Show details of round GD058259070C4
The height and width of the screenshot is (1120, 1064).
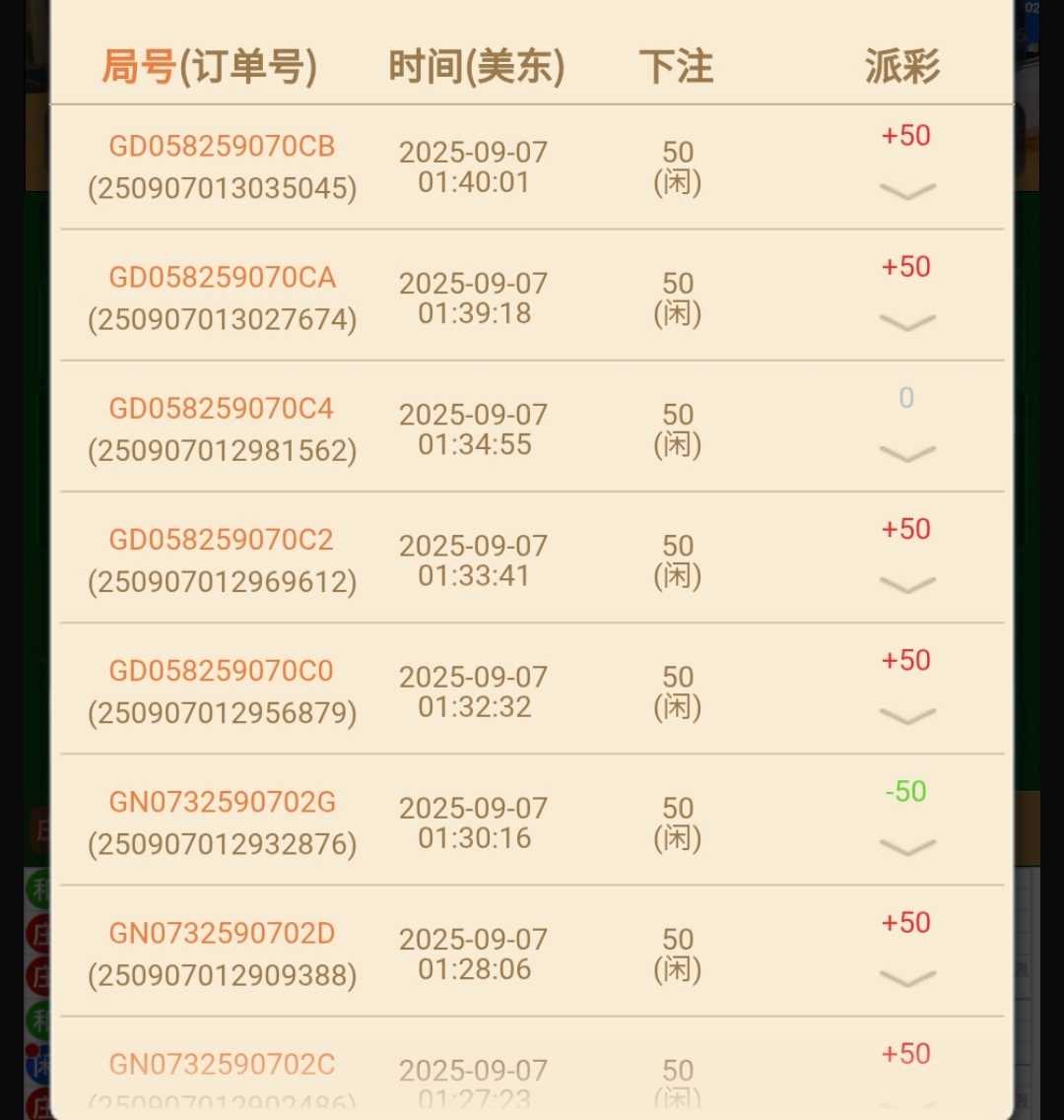[x=906, y=454]
